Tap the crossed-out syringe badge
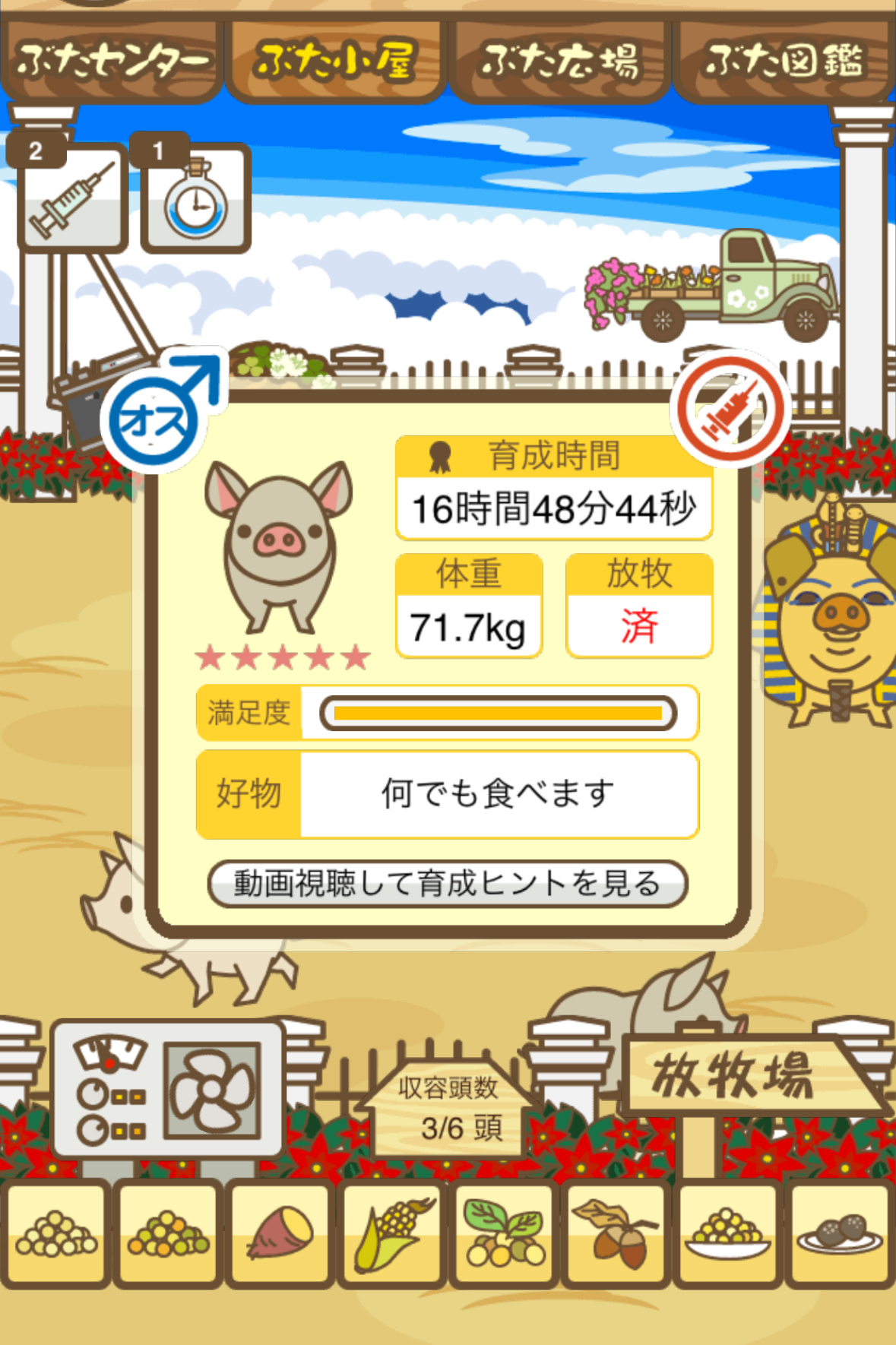Viewport: 896px width, 1345px height. pyautogui.click(x=730, y=410)
